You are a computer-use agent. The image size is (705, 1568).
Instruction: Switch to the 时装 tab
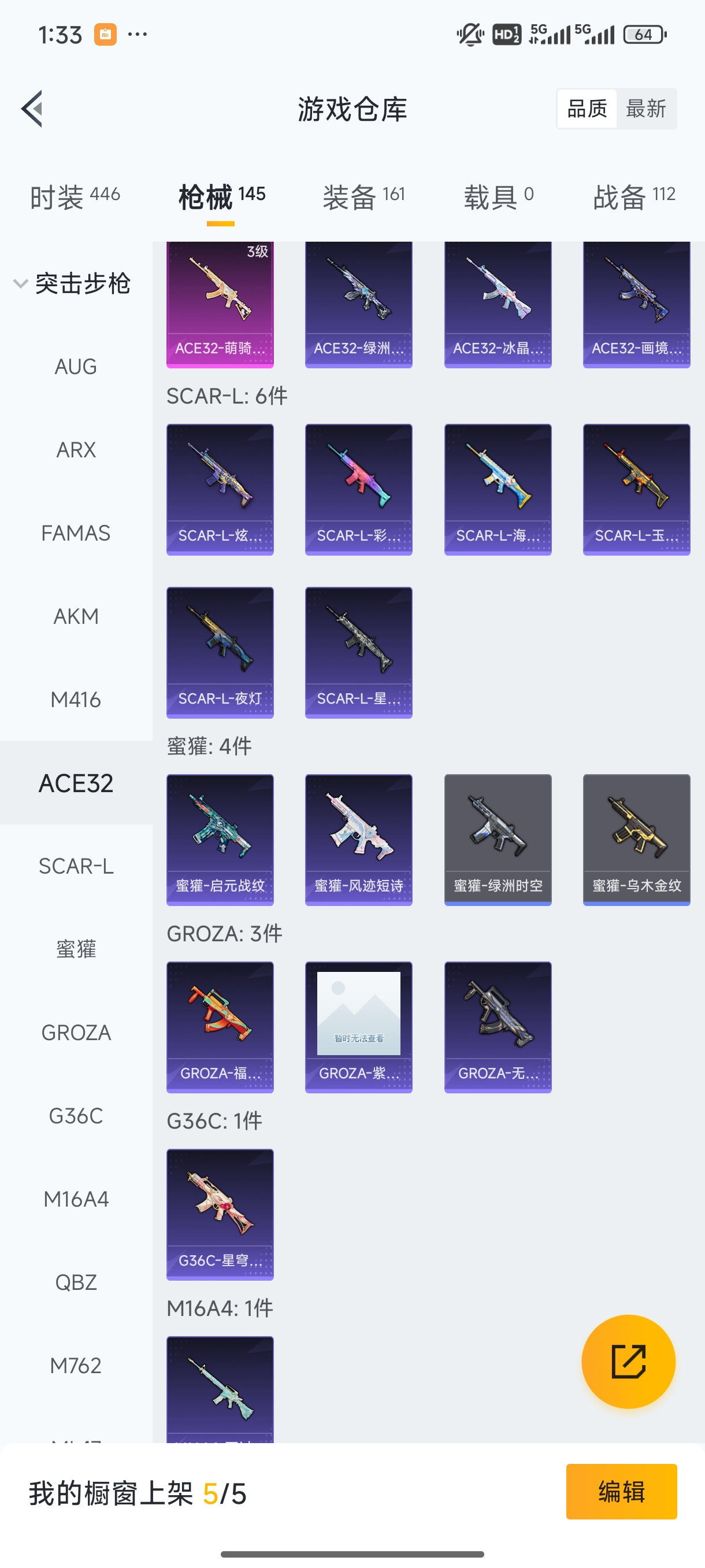point(75,197)
